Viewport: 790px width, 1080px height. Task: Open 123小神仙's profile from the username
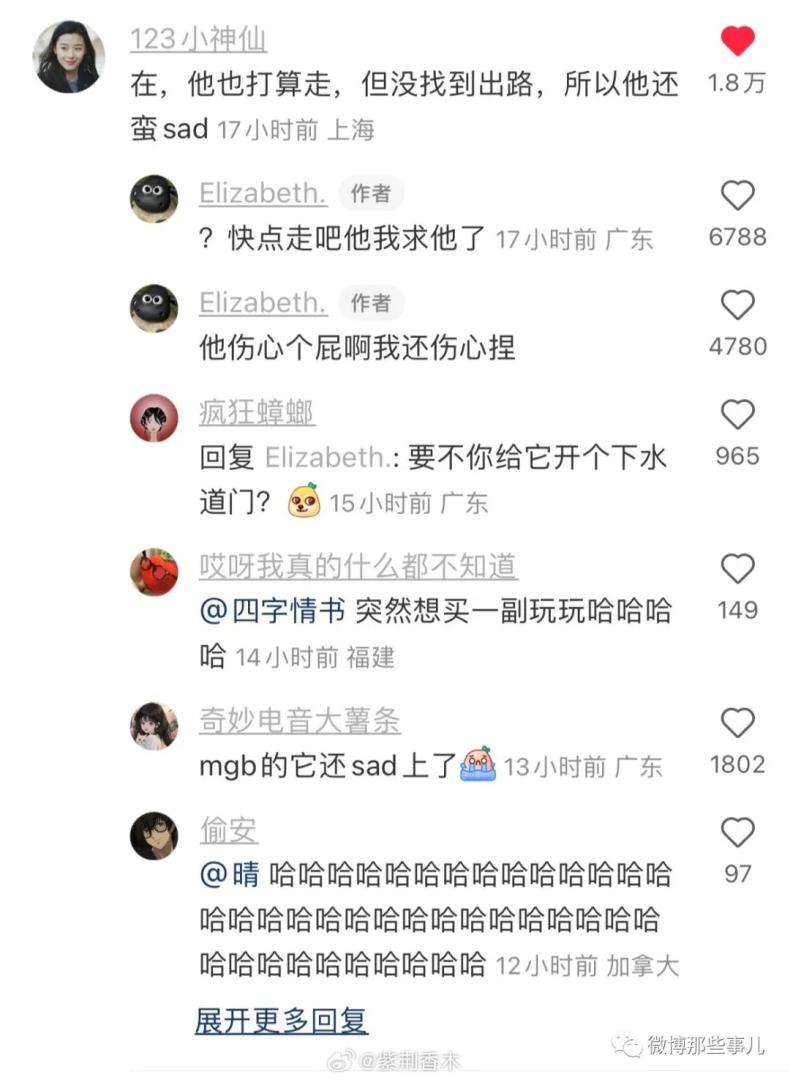[x=198, y=39]
